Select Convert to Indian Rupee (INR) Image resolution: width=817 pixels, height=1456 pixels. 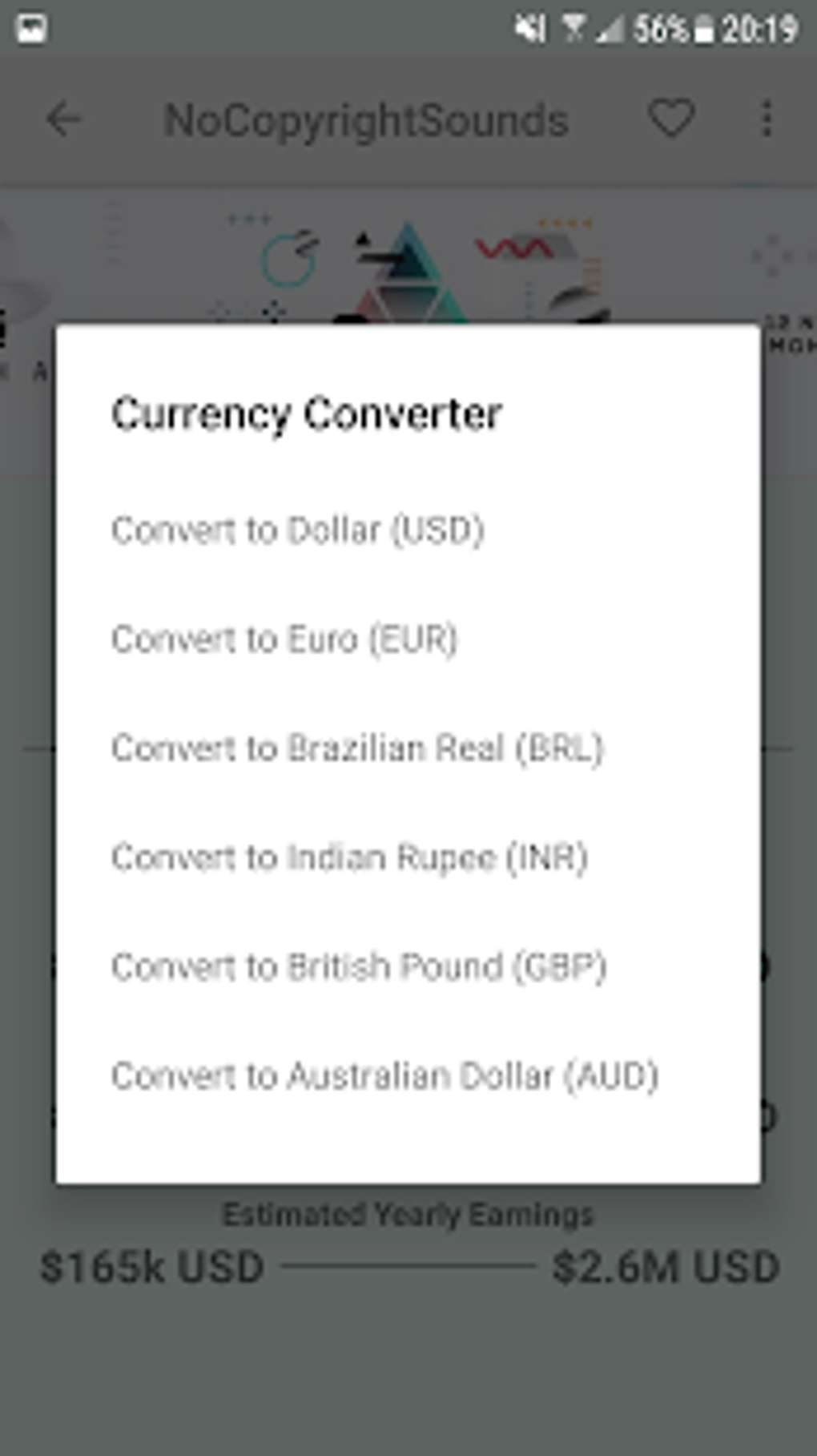pyautogui.click(x=349, y=857)
